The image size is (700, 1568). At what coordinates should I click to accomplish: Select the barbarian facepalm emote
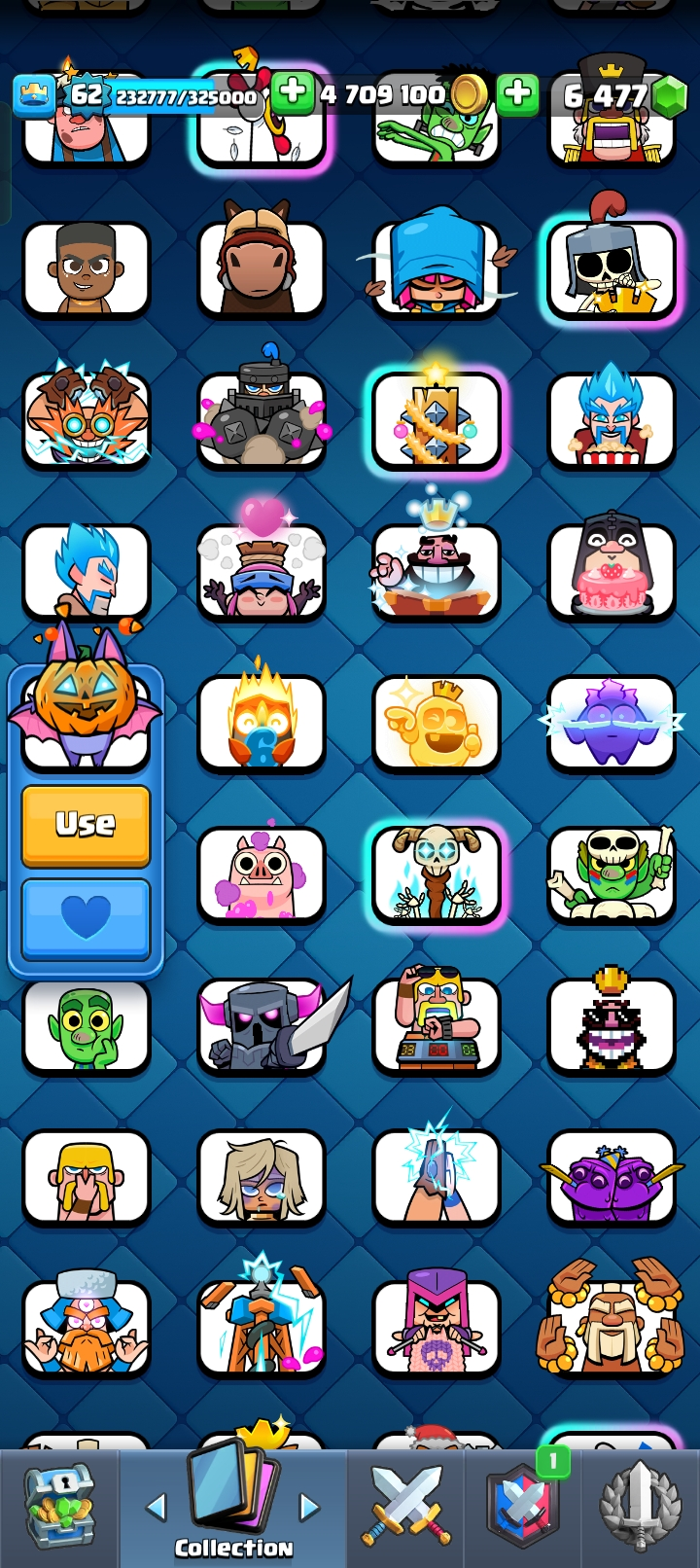coord(86,1177)
